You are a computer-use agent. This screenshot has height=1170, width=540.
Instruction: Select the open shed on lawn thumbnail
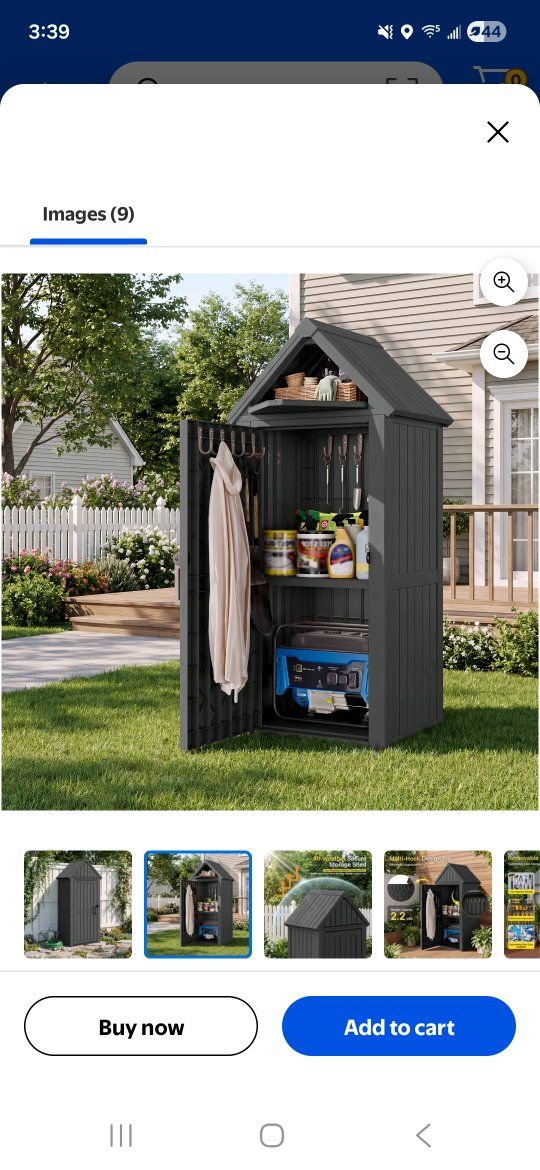(x=198, y=904)
